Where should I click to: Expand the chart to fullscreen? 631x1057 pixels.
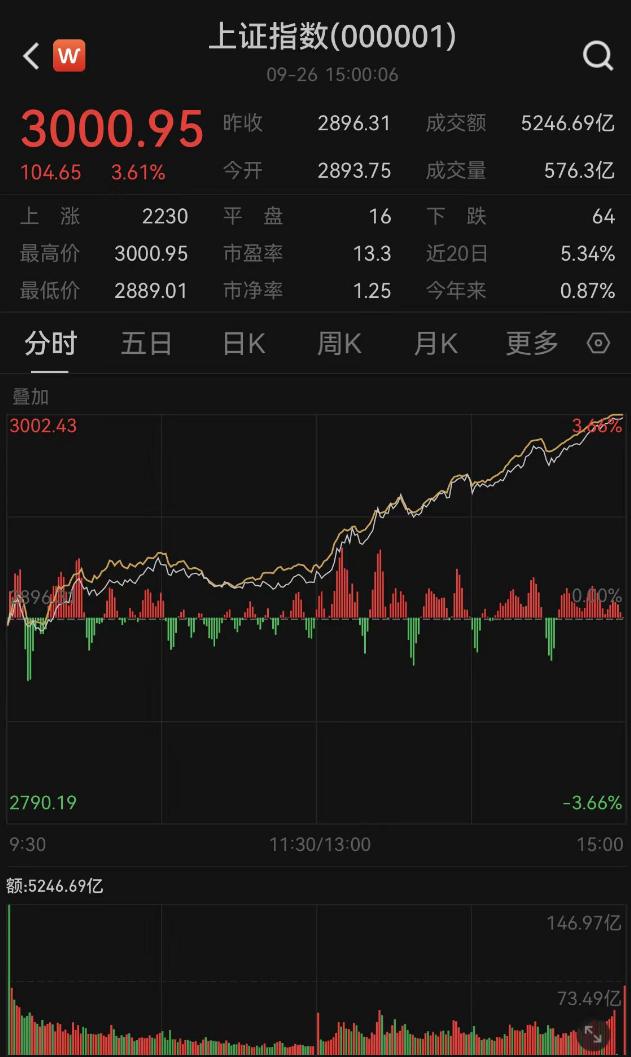[x=595, y=1033]
